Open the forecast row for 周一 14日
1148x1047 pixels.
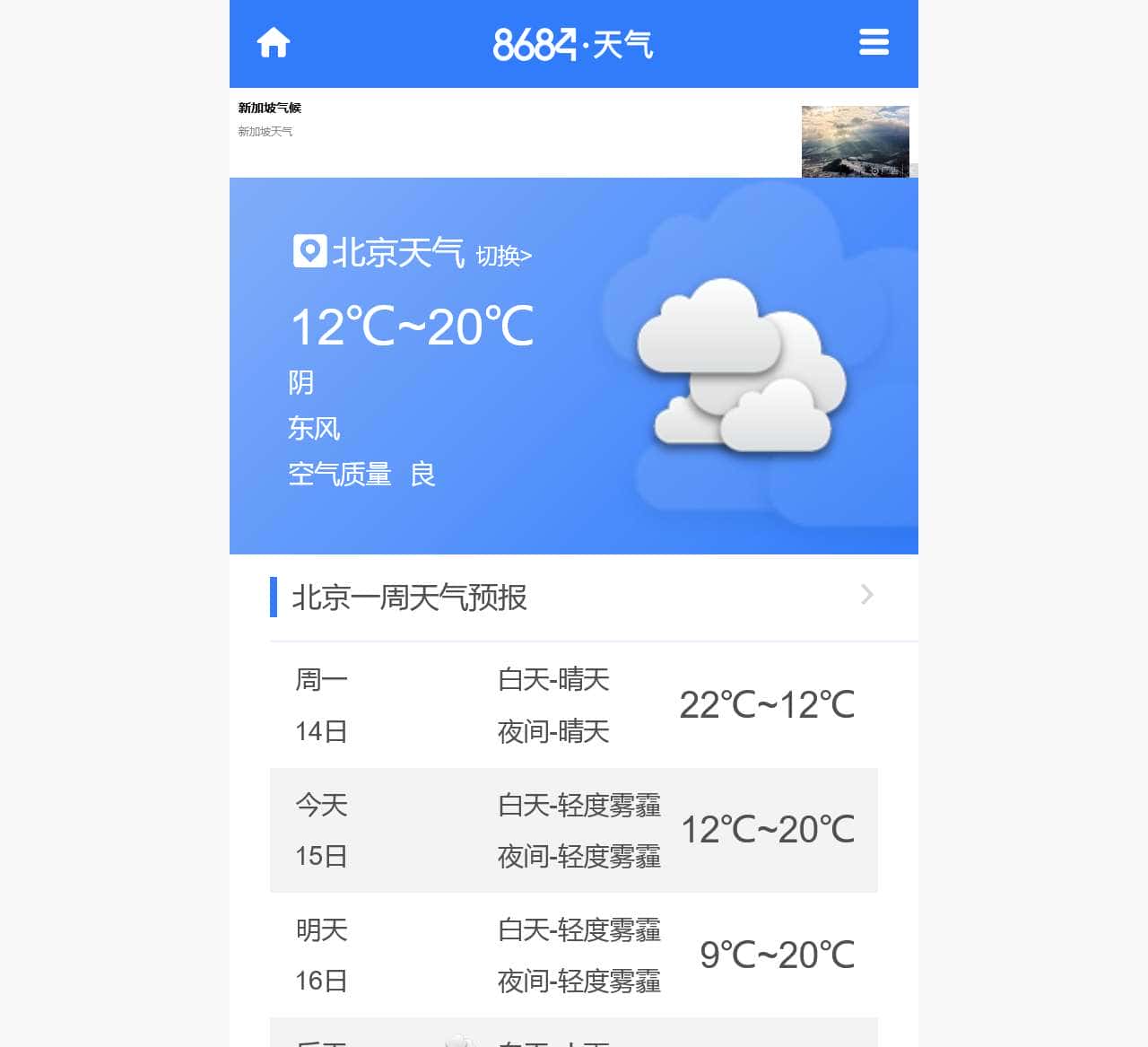coord(573,705)
